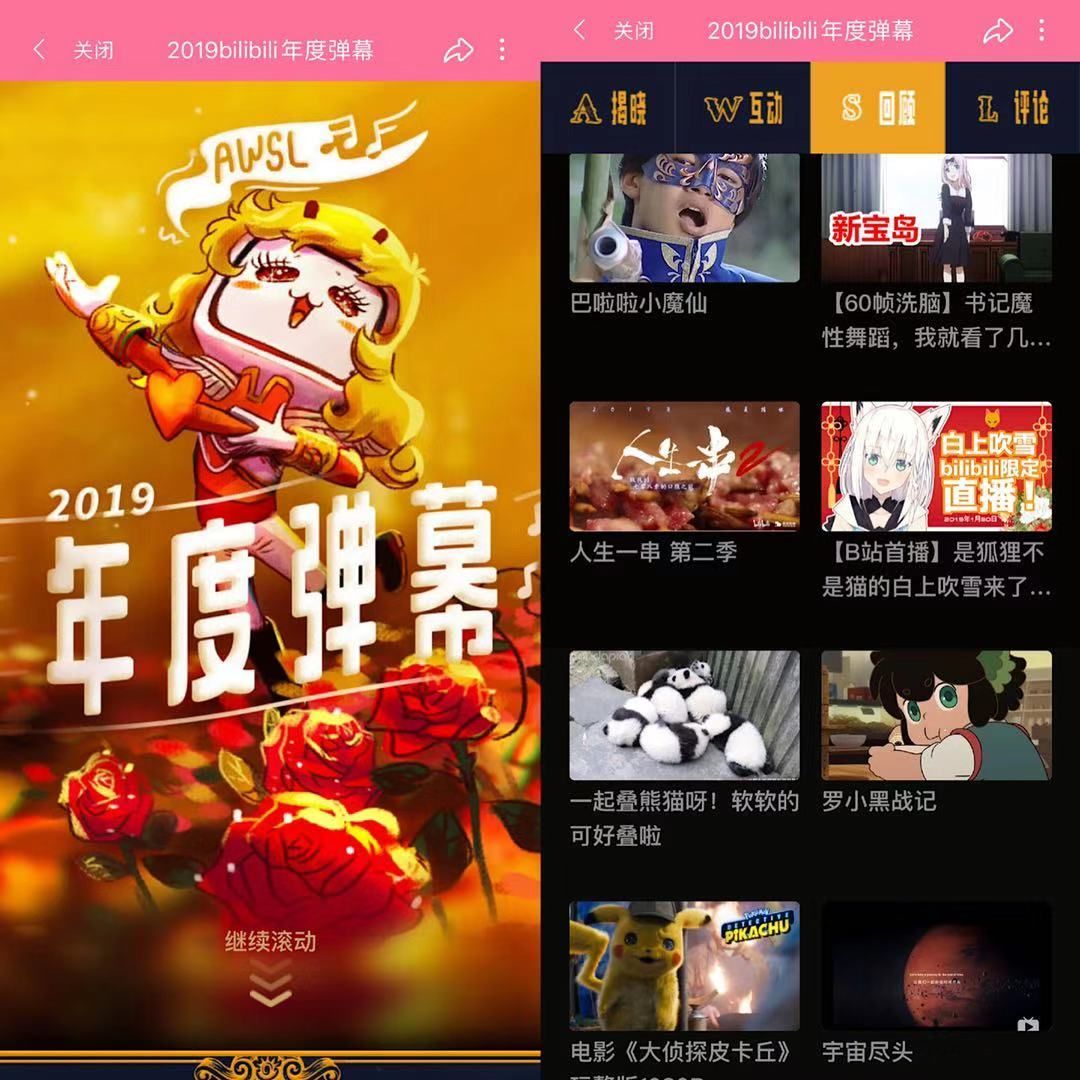The width and height of the screenshot is (1080, 1080).
Task: Share the page showing the 回顾 tab
Action: click(997, 31)
